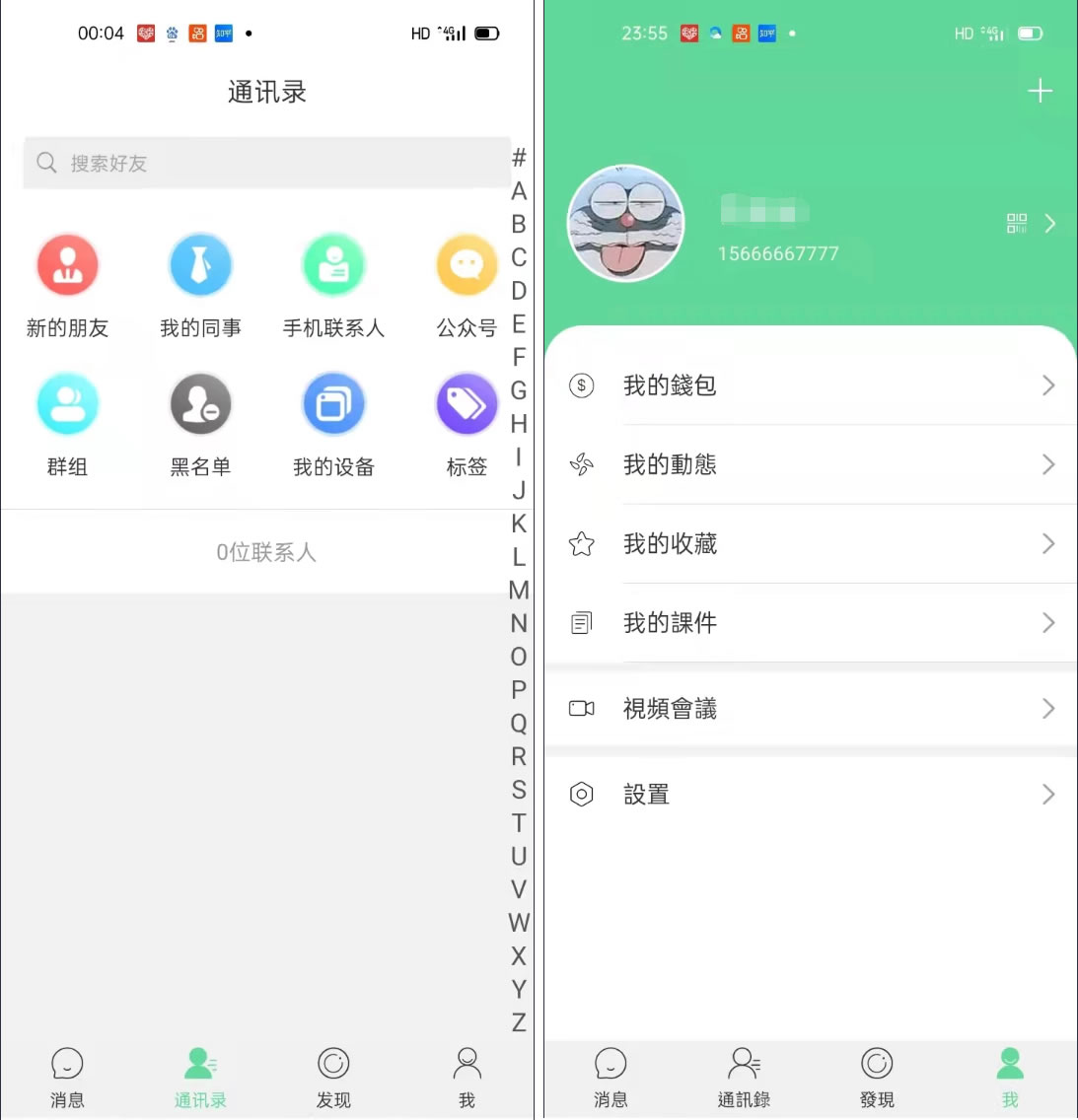Open the 我的課件 courseware row
This screenshot has width=1078, height=1120.
810,623
